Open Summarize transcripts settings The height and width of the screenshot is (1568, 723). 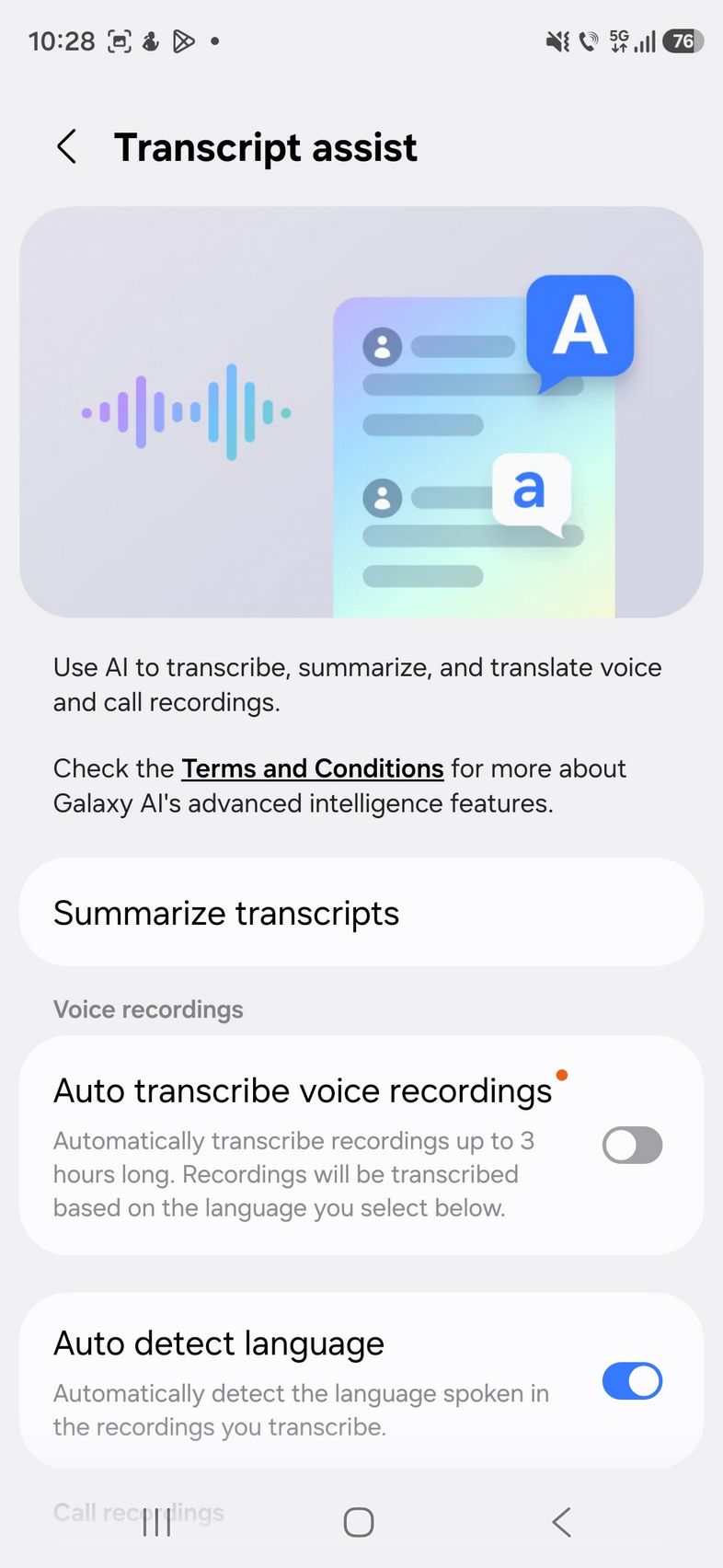click(x=361, y=913)
